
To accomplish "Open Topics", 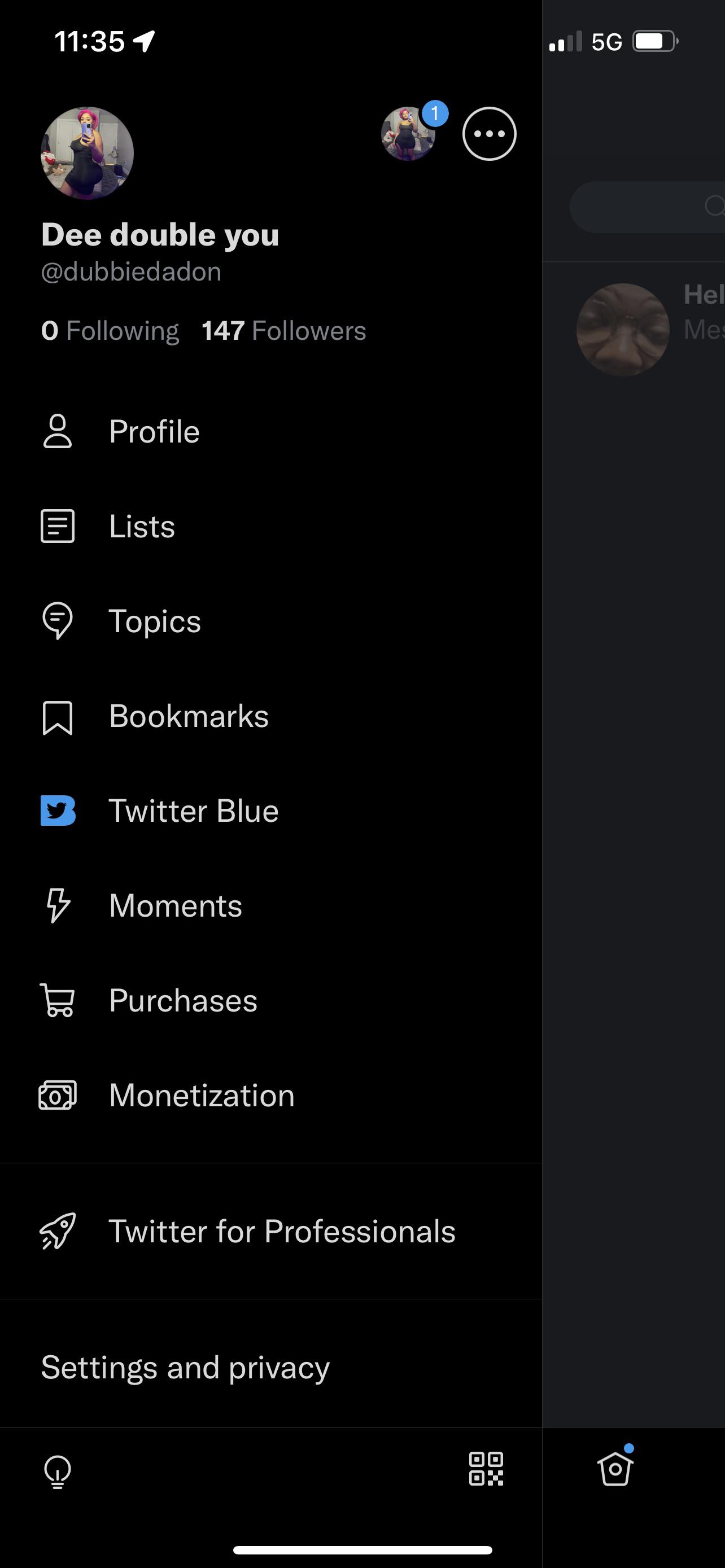I will click(x=154, y=621).
